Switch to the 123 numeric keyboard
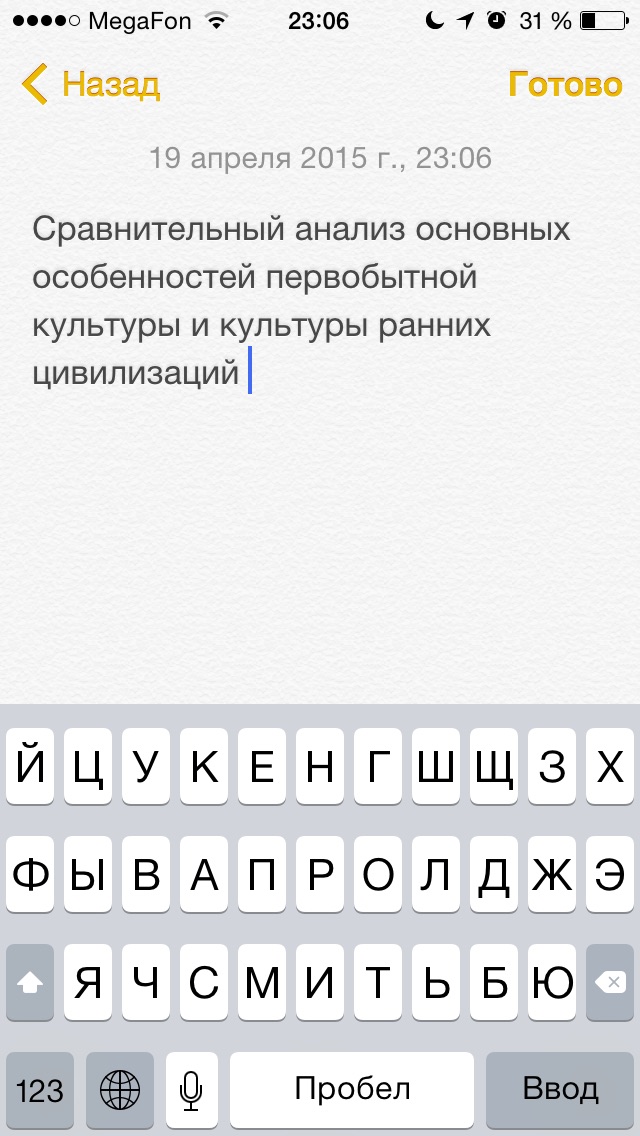This screenshot has width=640, height=1136. pos(40,1089)
